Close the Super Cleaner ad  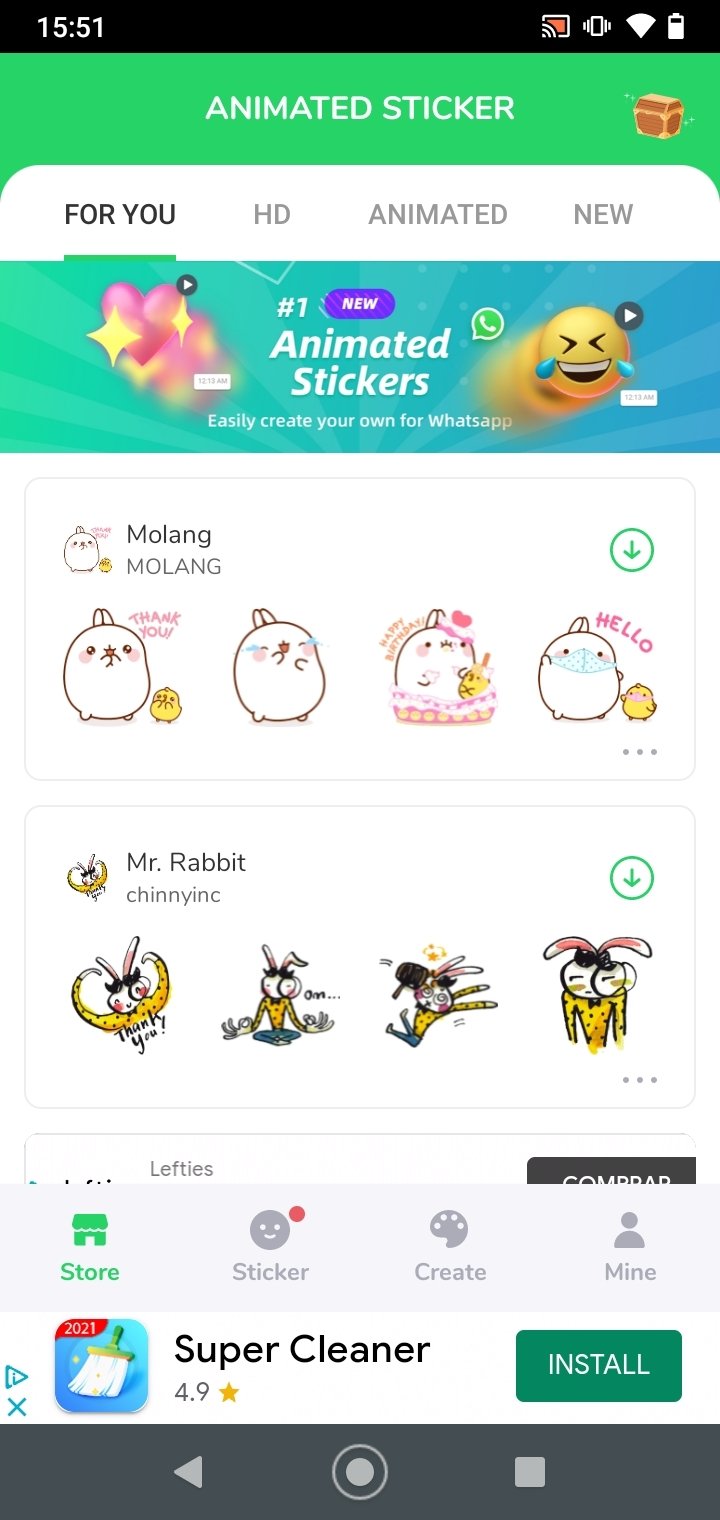[x=17, y=1407]
